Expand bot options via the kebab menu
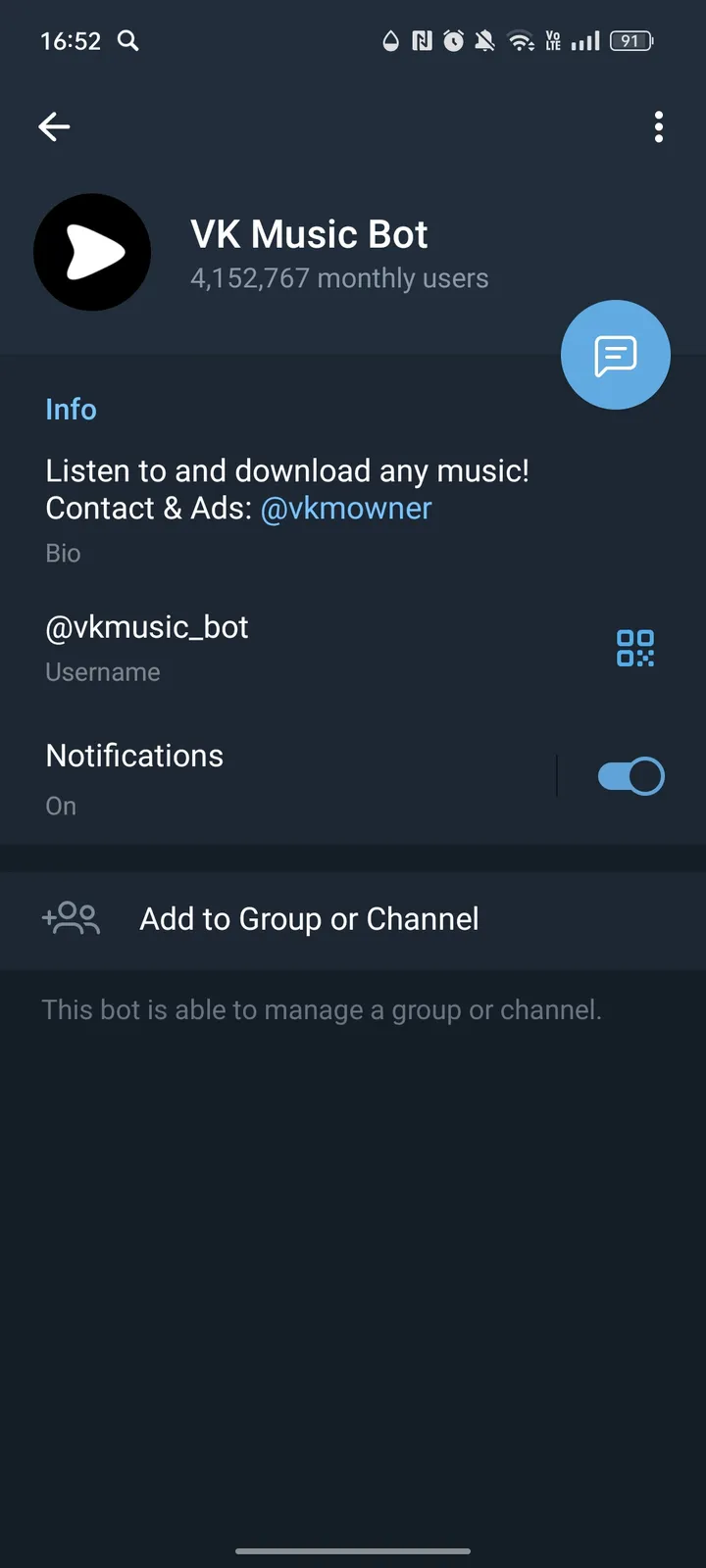The image size is (706, 1568). (x=659, y=126)
